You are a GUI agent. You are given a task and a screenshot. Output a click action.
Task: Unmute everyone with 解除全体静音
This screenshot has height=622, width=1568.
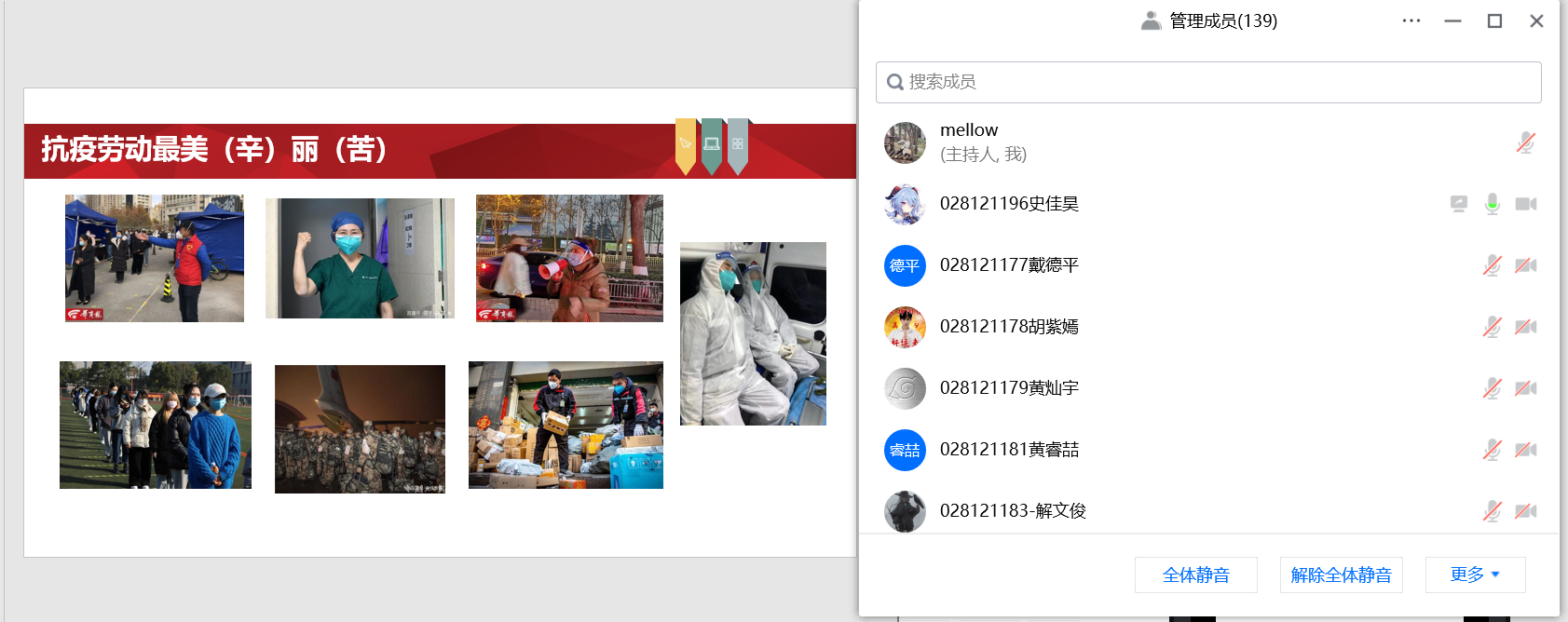(1341, 575)
